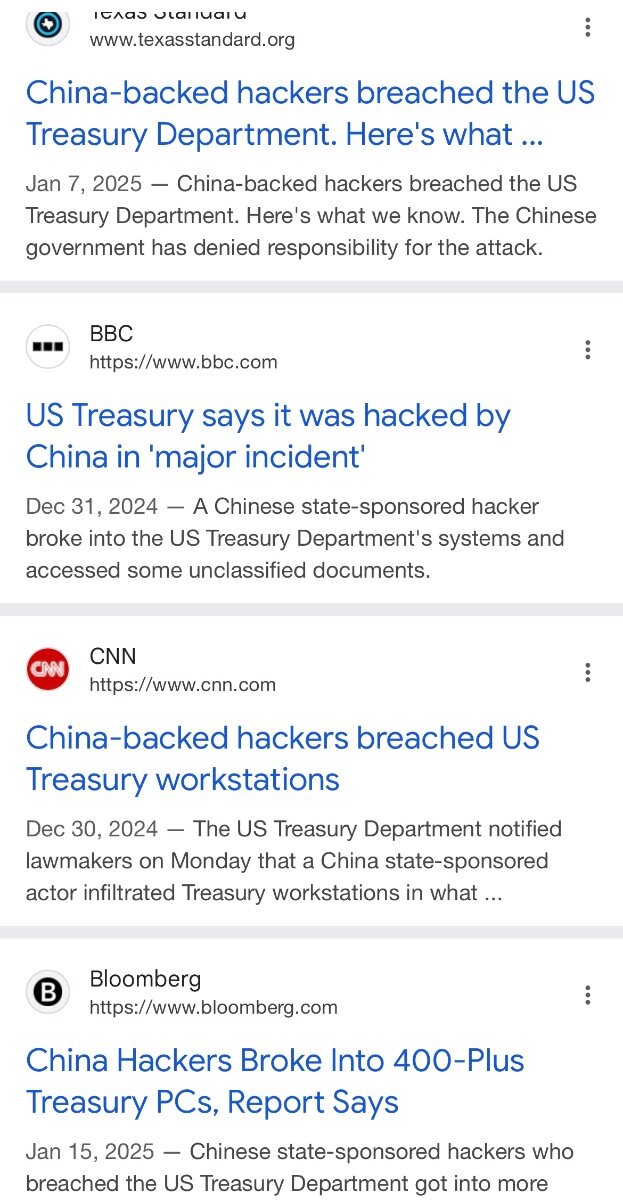Open BBC article 'US Treasury says it was hacked'
Viewport: 623px width, 1200px height.
click(x=268, y=436)
